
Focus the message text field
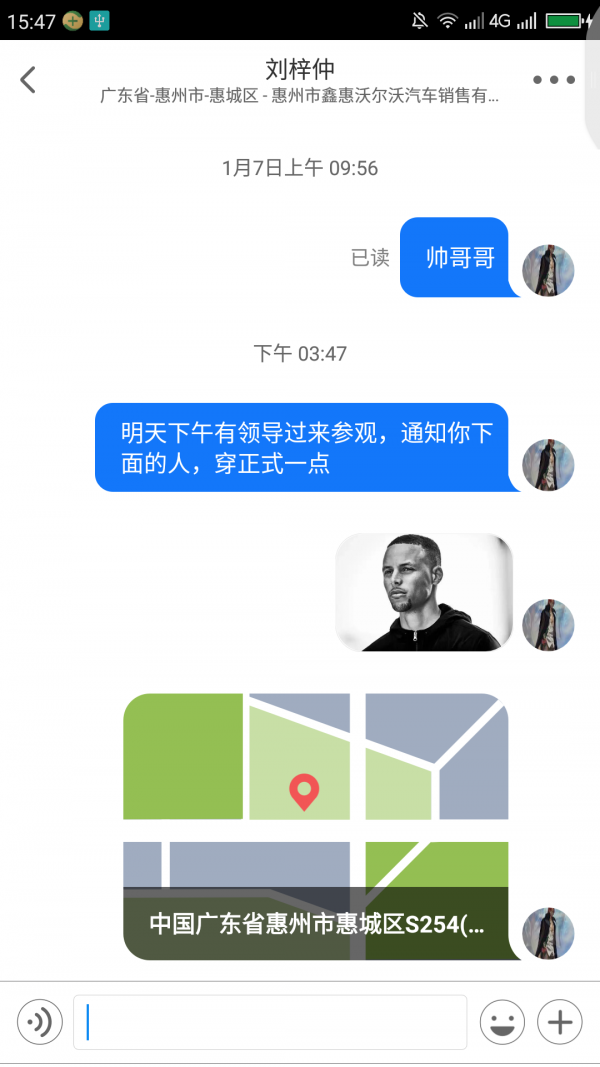tap(270, 1021)
